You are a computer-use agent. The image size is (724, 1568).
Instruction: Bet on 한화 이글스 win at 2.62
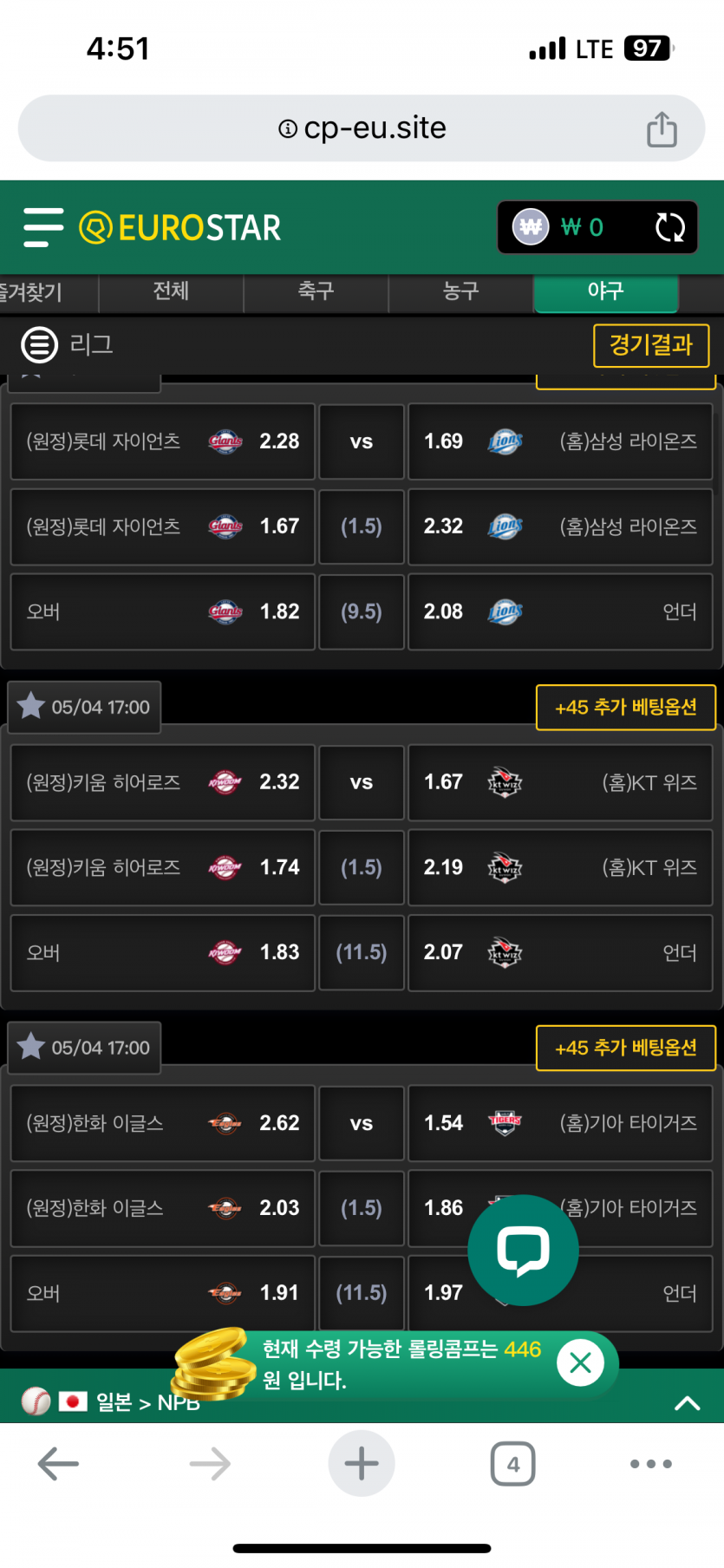[162, 1123]
